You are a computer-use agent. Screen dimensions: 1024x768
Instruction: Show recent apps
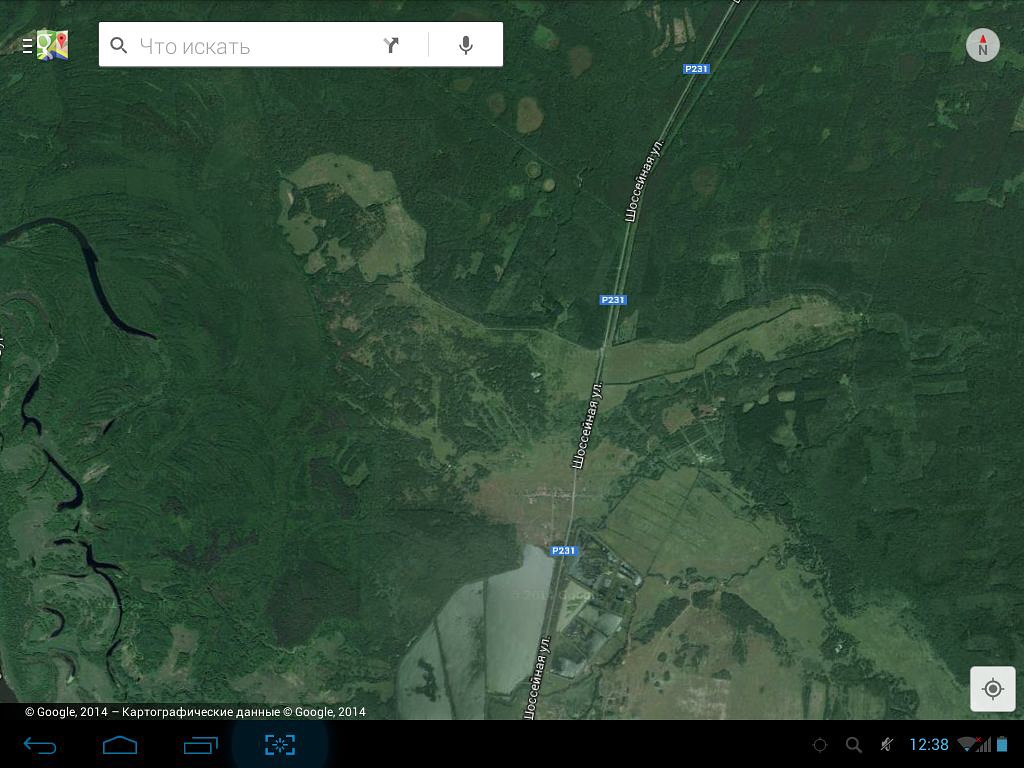(x=200, y=745)
